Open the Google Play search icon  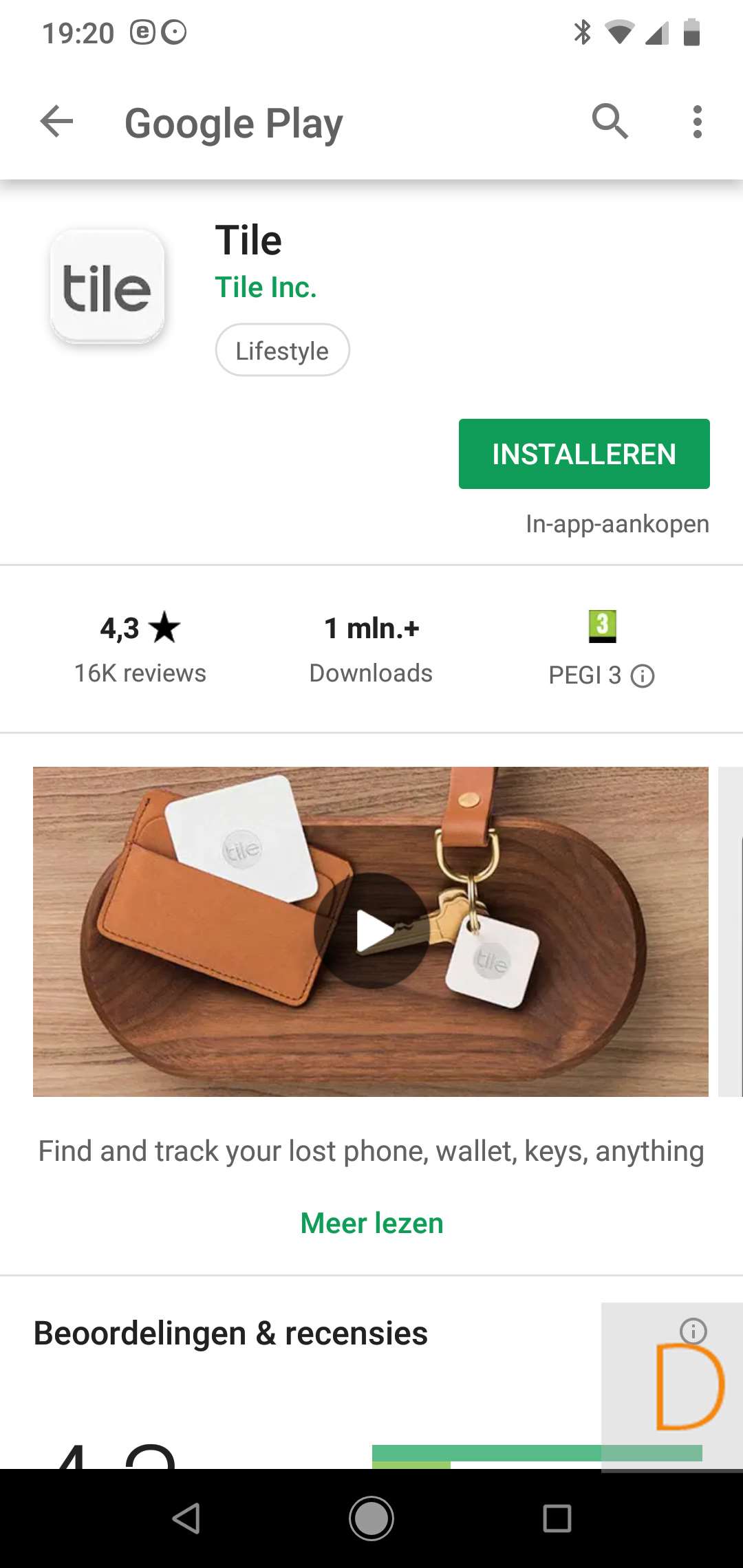pos(610,122)
